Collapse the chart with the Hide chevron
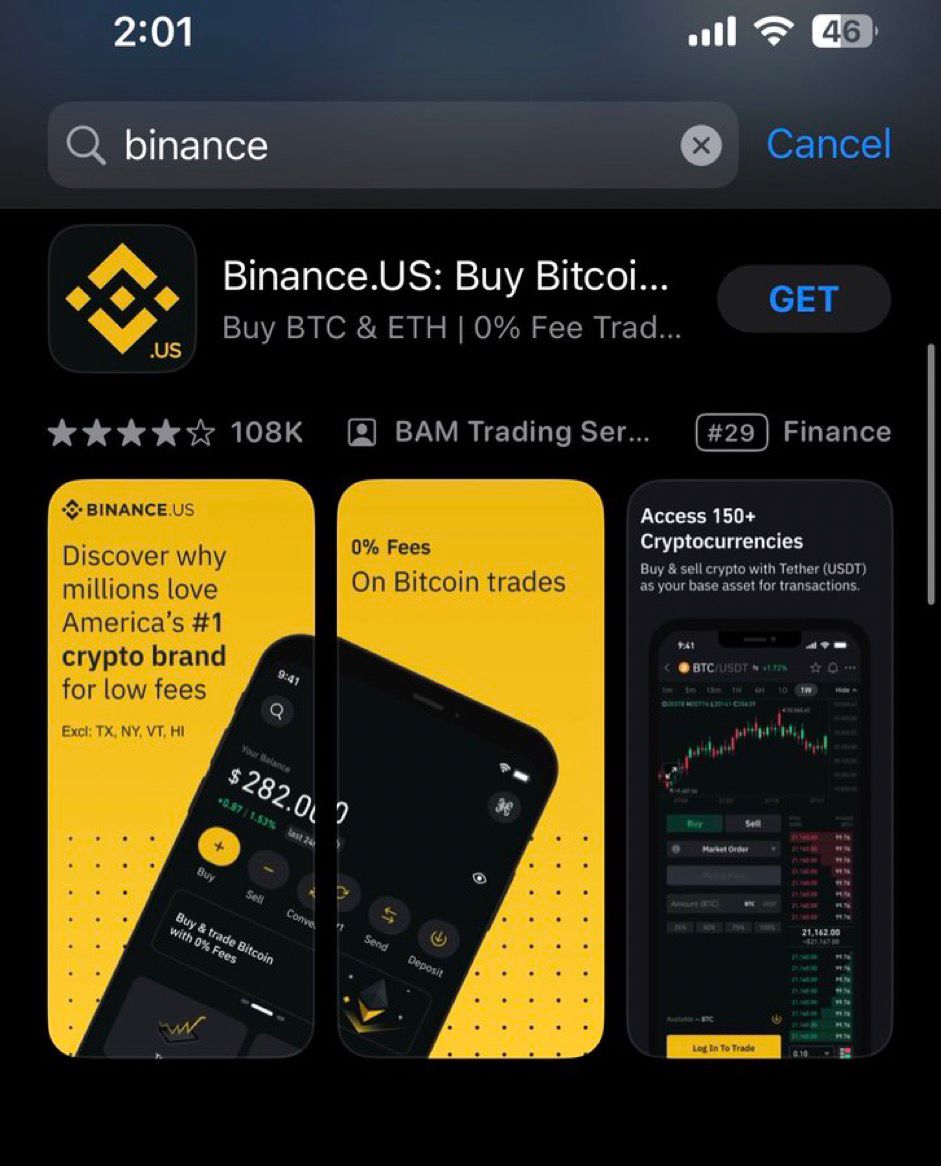This screenshot has height=1166, width=941. click(x=845, y=690)
